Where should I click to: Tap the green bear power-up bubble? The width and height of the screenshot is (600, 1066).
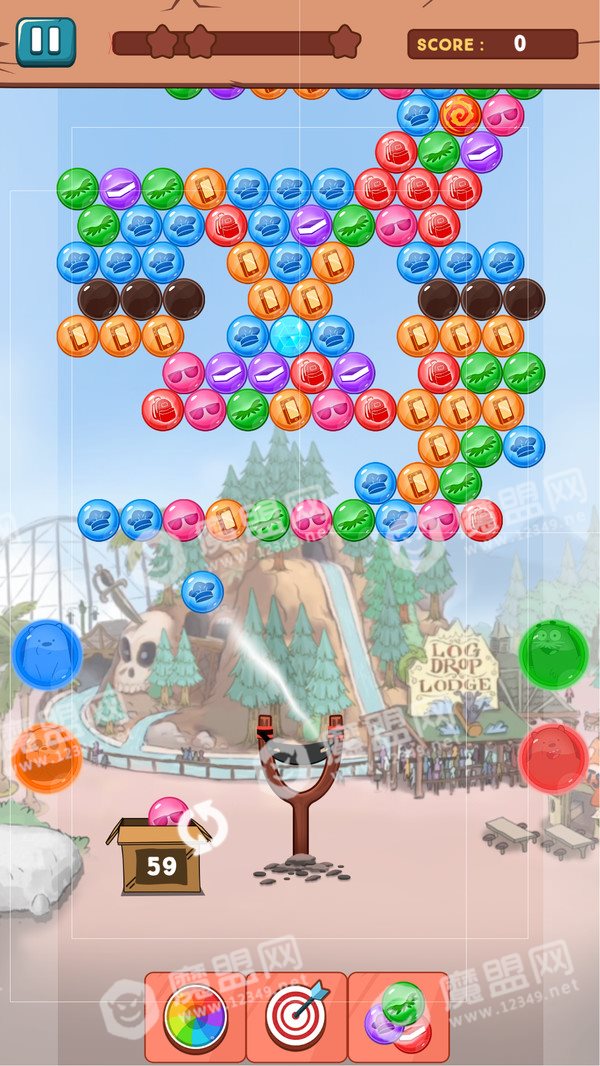point(554,654)
